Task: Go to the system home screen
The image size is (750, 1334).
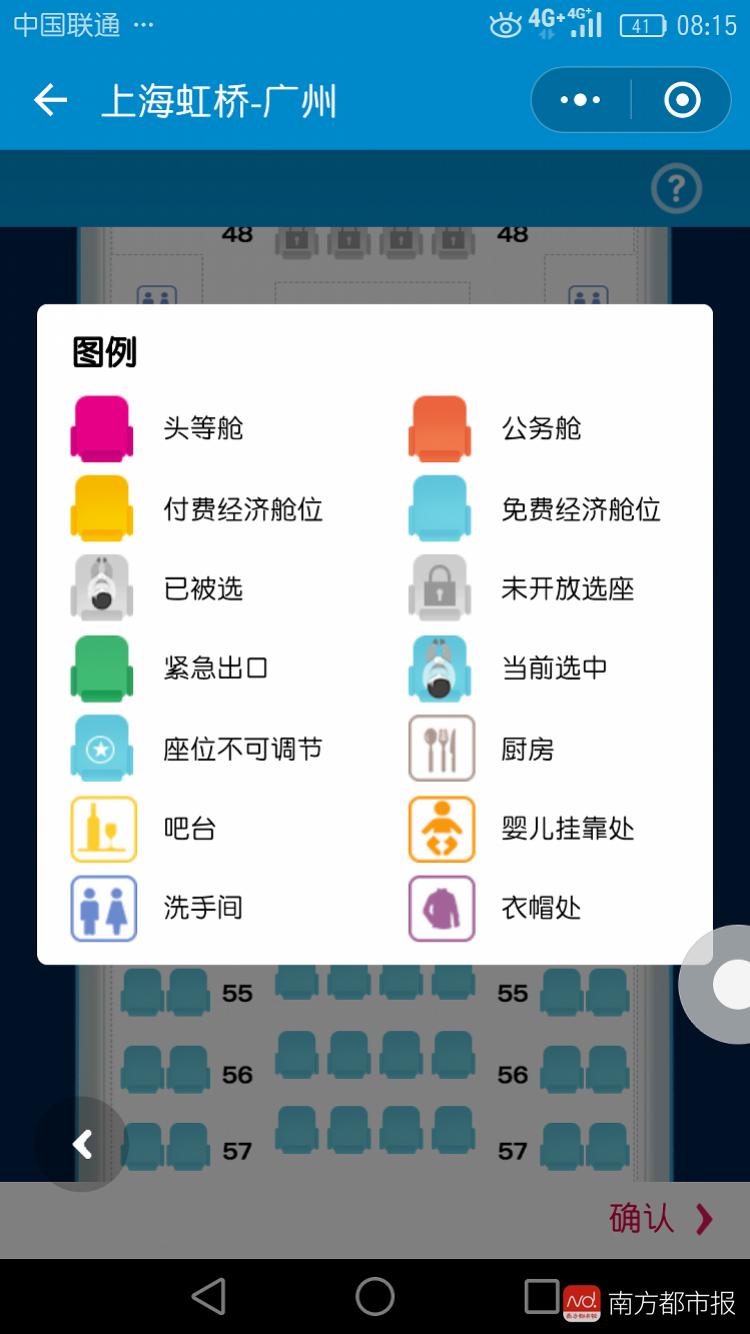Action: pyautogui.click(x=375, y=1297)
